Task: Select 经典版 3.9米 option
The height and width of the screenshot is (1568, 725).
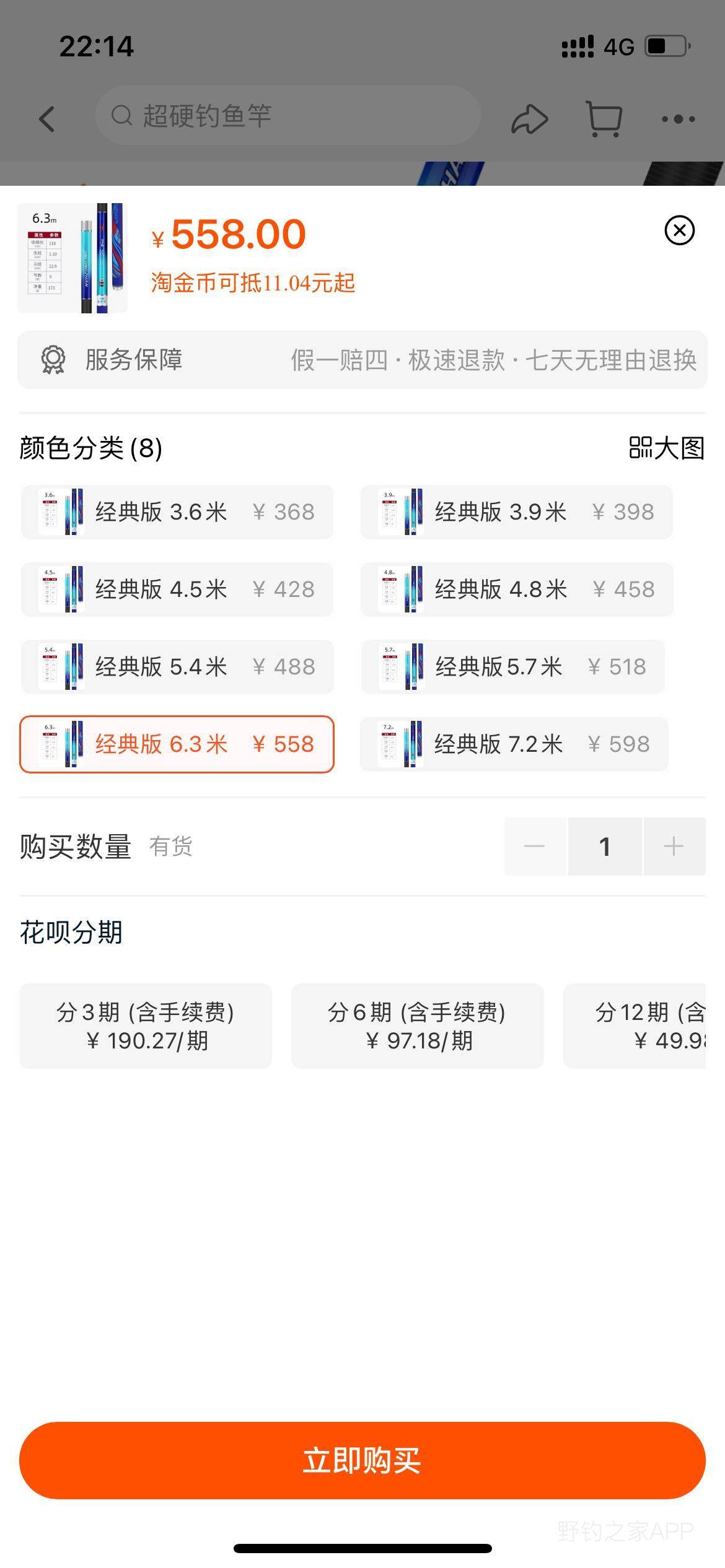Action: coord(516,512)
